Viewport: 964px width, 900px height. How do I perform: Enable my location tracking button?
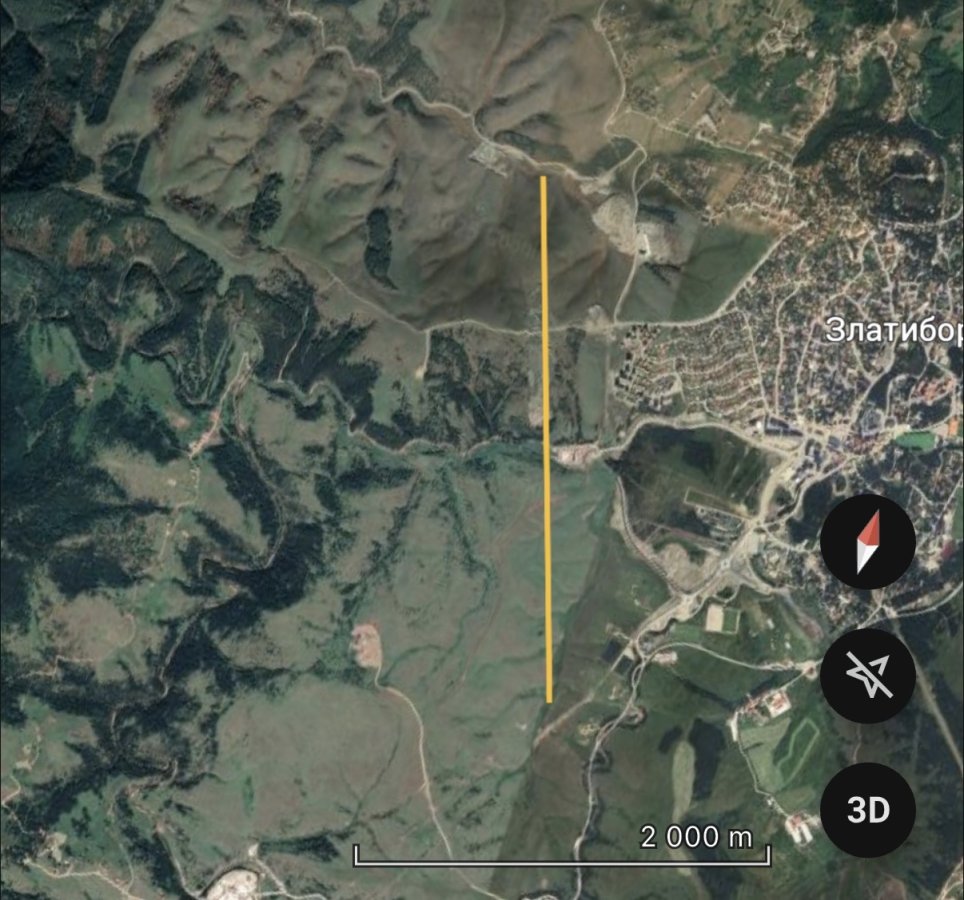pyautogui.click(x=867, y=676)
